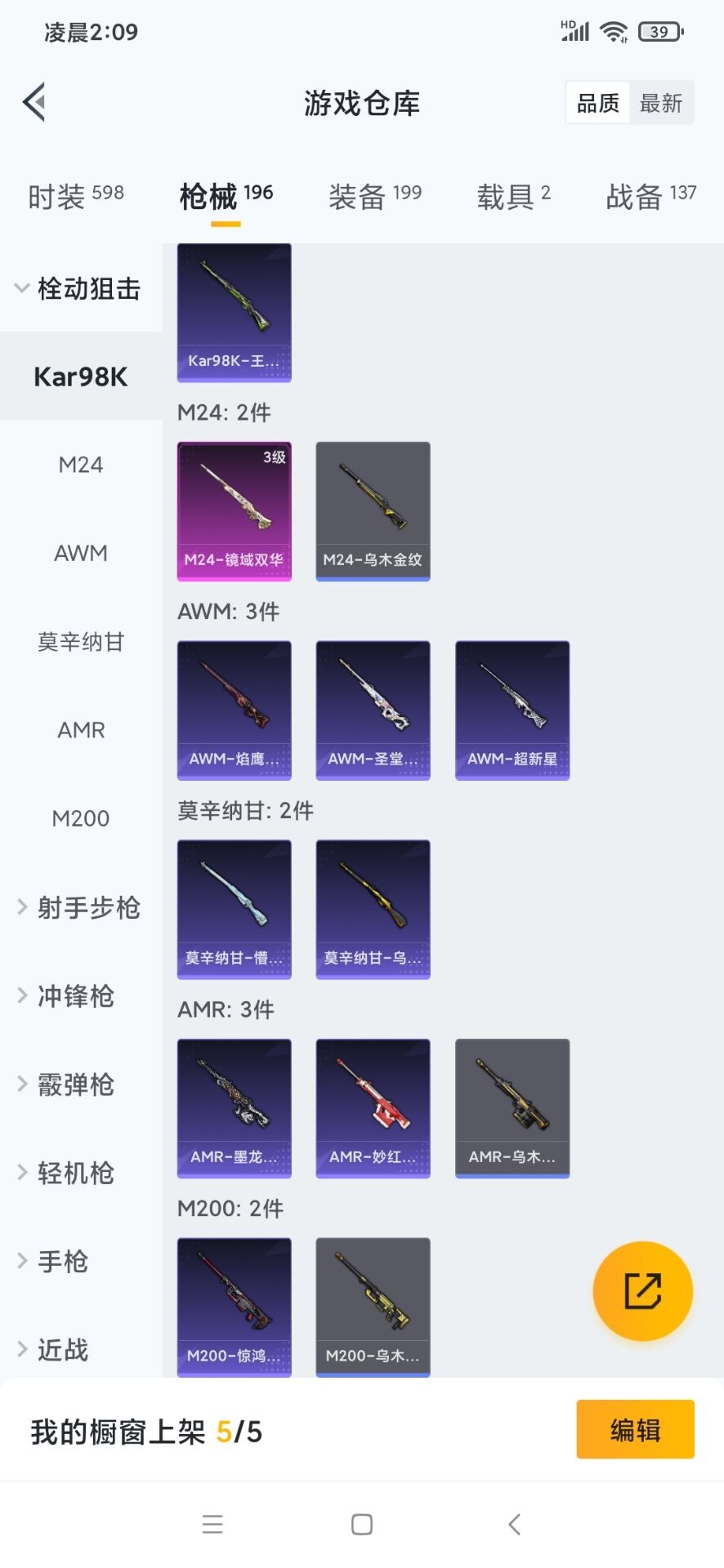The height and width of the screenshot is (1568, 724).
Task: Open the M24-镜域双华 skin
Action: click(x=234, y=510)
